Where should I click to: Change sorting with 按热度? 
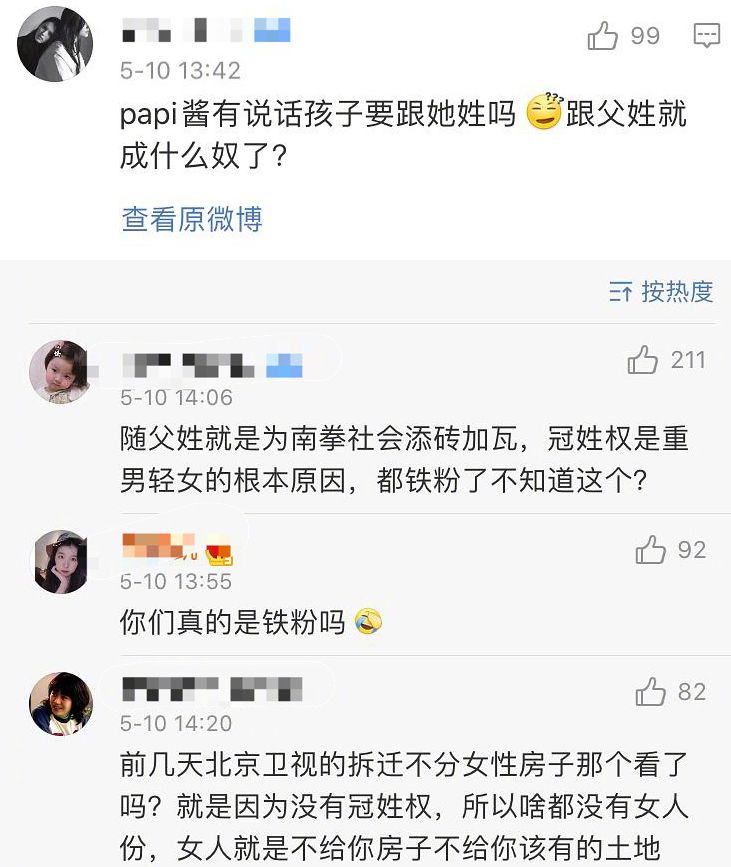(661, 292)
